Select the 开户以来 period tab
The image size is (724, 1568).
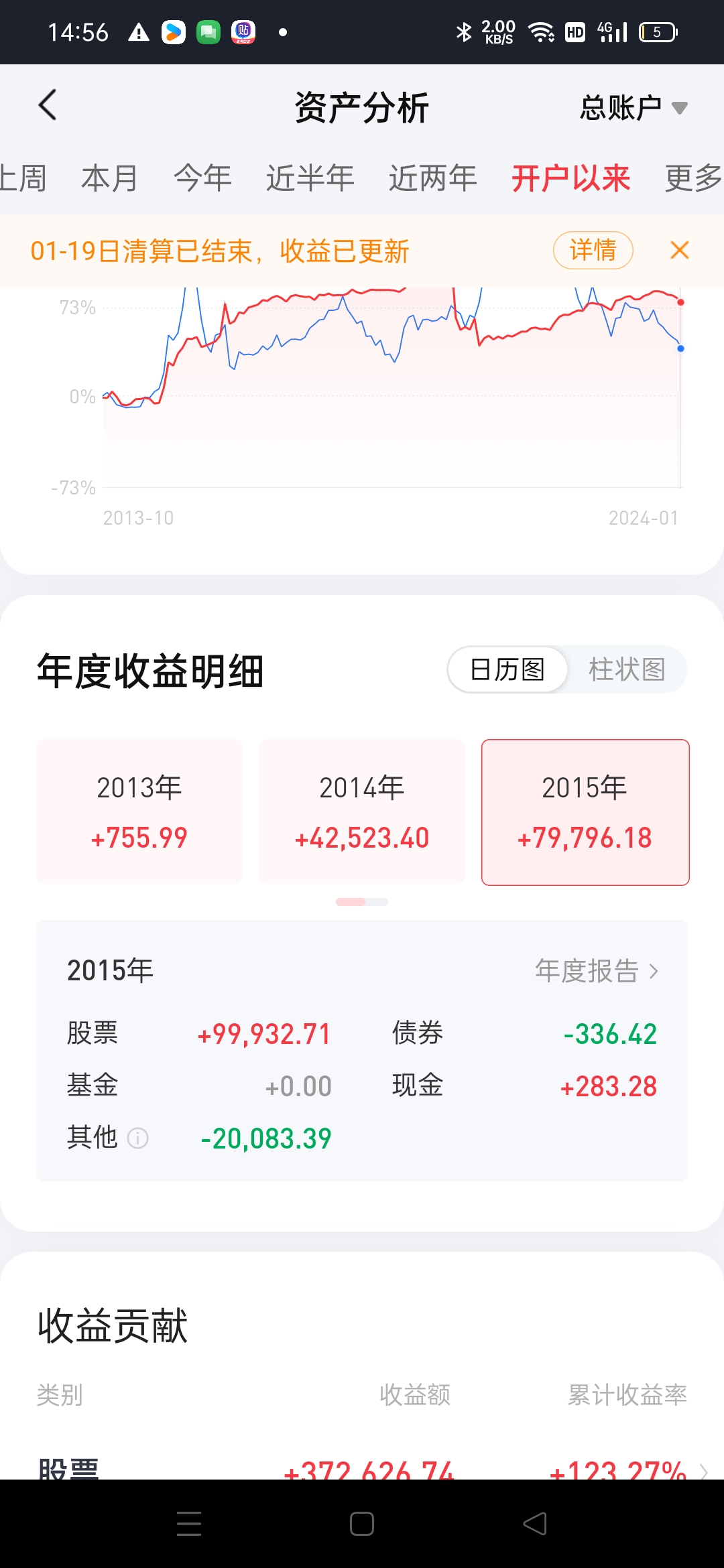click(x=570, y=178)
